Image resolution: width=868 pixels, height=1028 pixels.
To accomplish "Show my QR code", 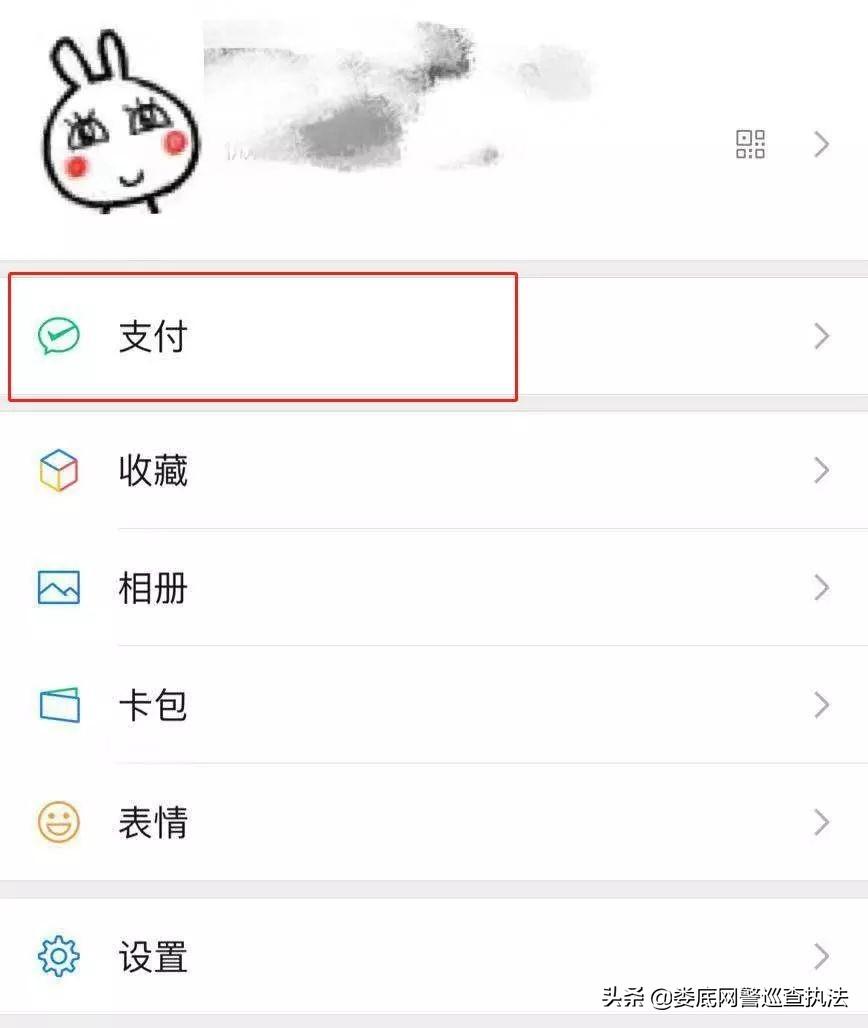I will (x=750, y=145).
